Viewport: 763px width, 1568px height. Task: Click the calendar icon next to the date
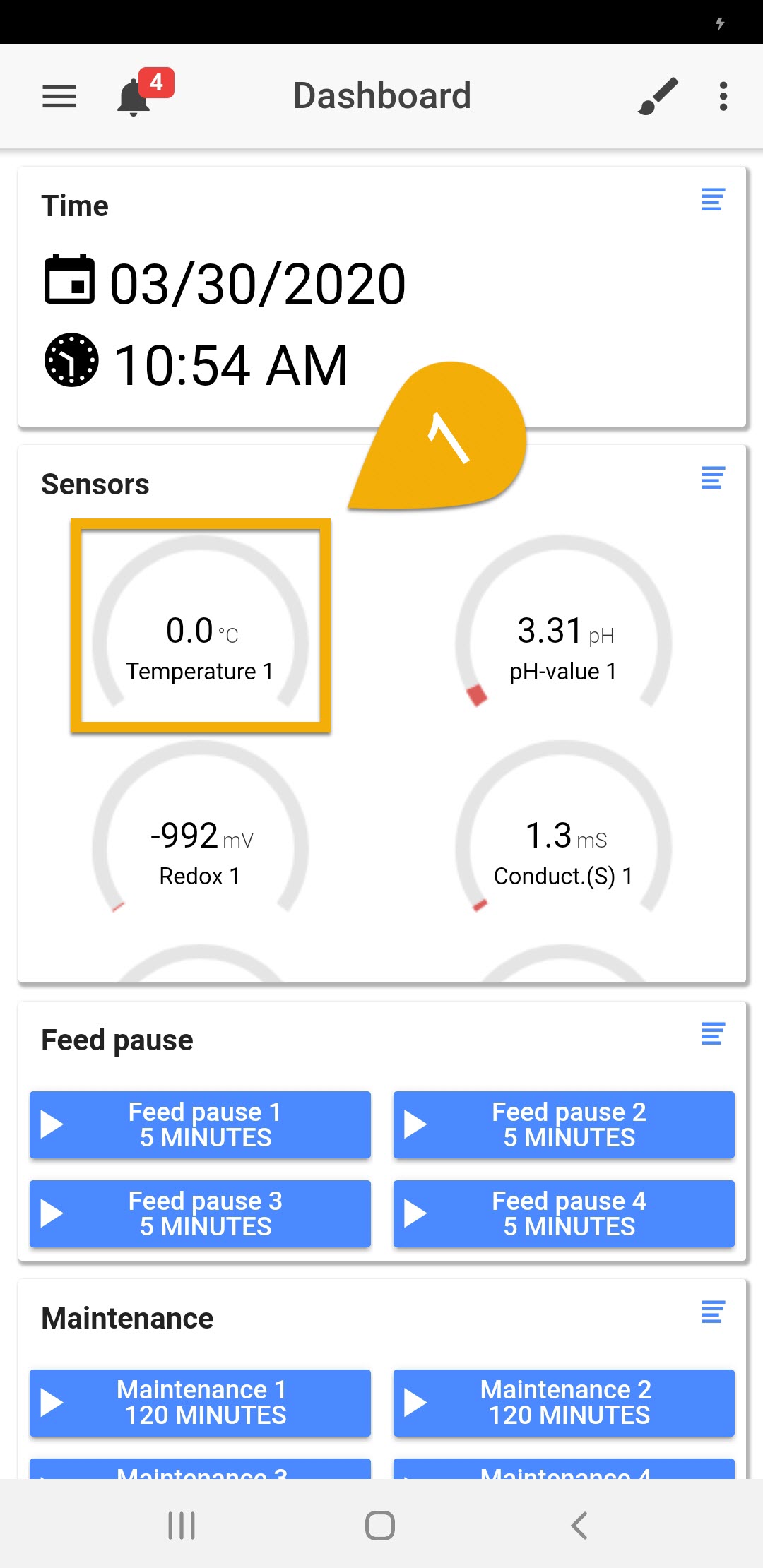69,282
